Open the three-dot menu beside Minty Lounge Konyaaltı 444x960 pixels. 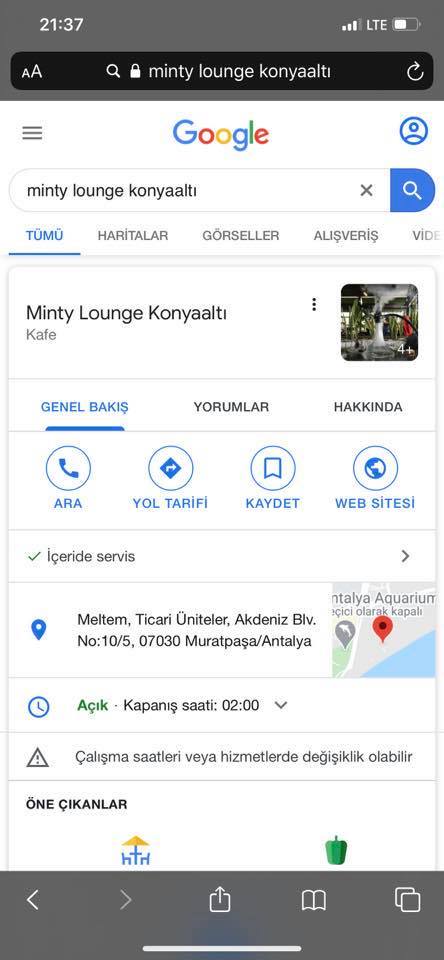(x=314, y=304)
